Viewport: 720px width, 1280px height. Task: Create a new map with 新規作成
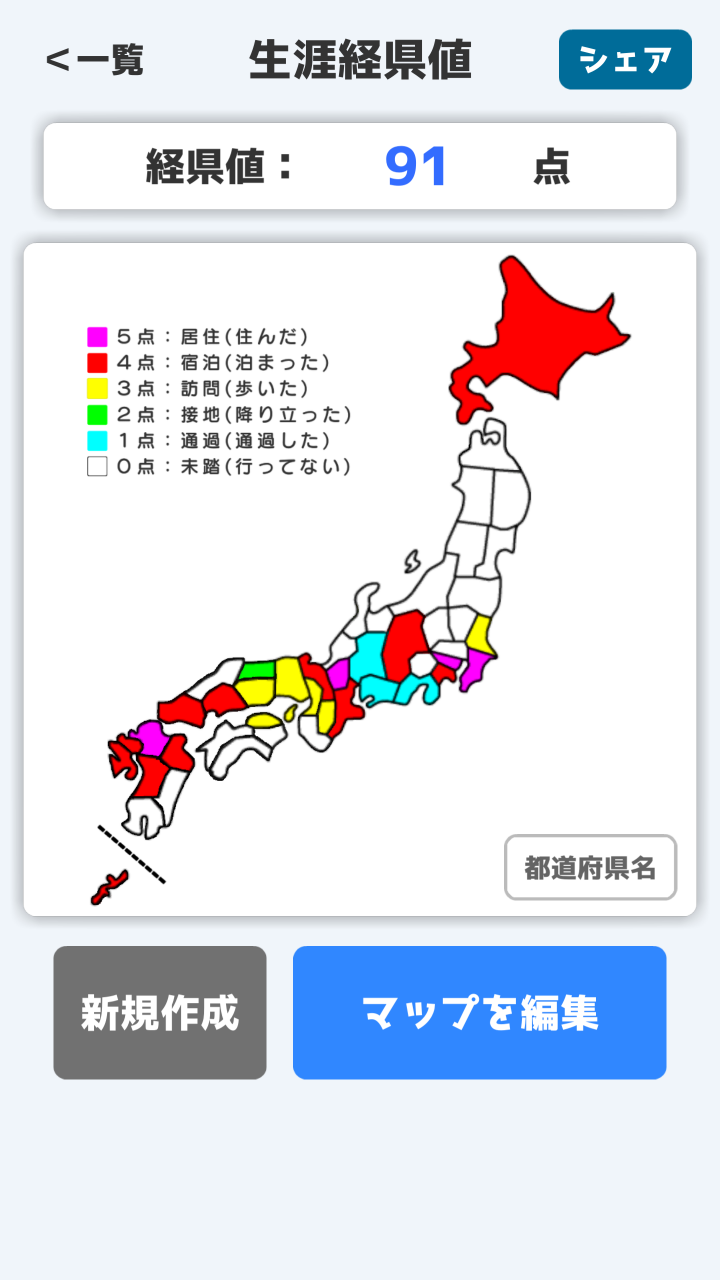(160, 1013)
